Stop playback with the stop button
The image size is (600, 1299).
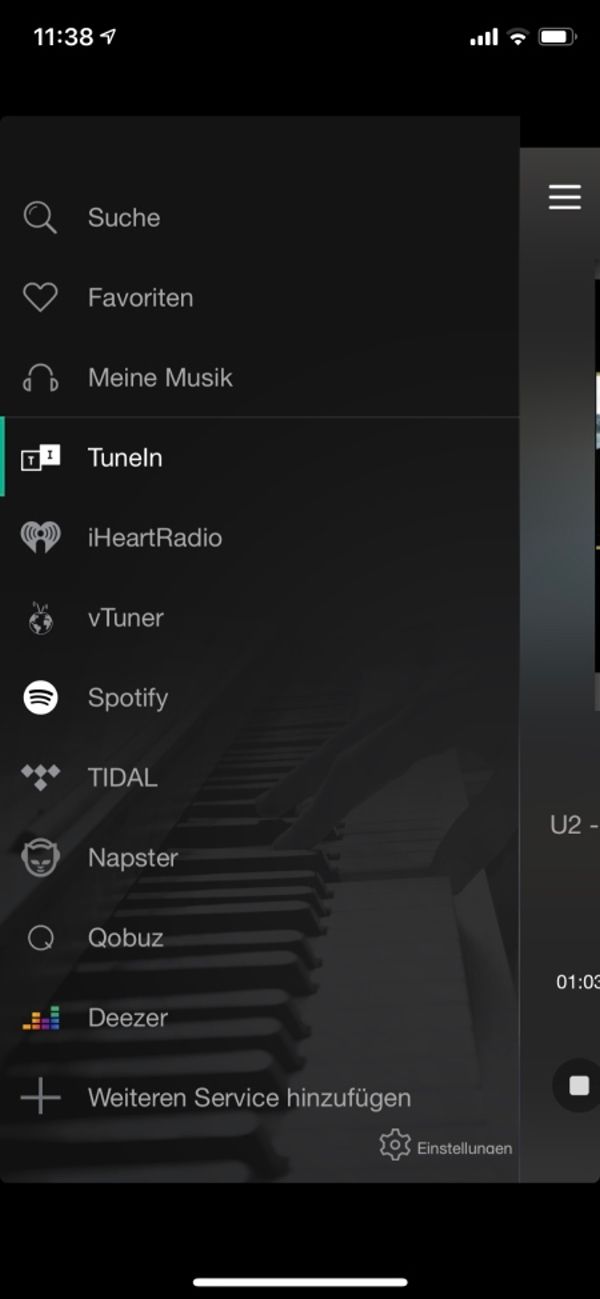tap(579, 1086)
